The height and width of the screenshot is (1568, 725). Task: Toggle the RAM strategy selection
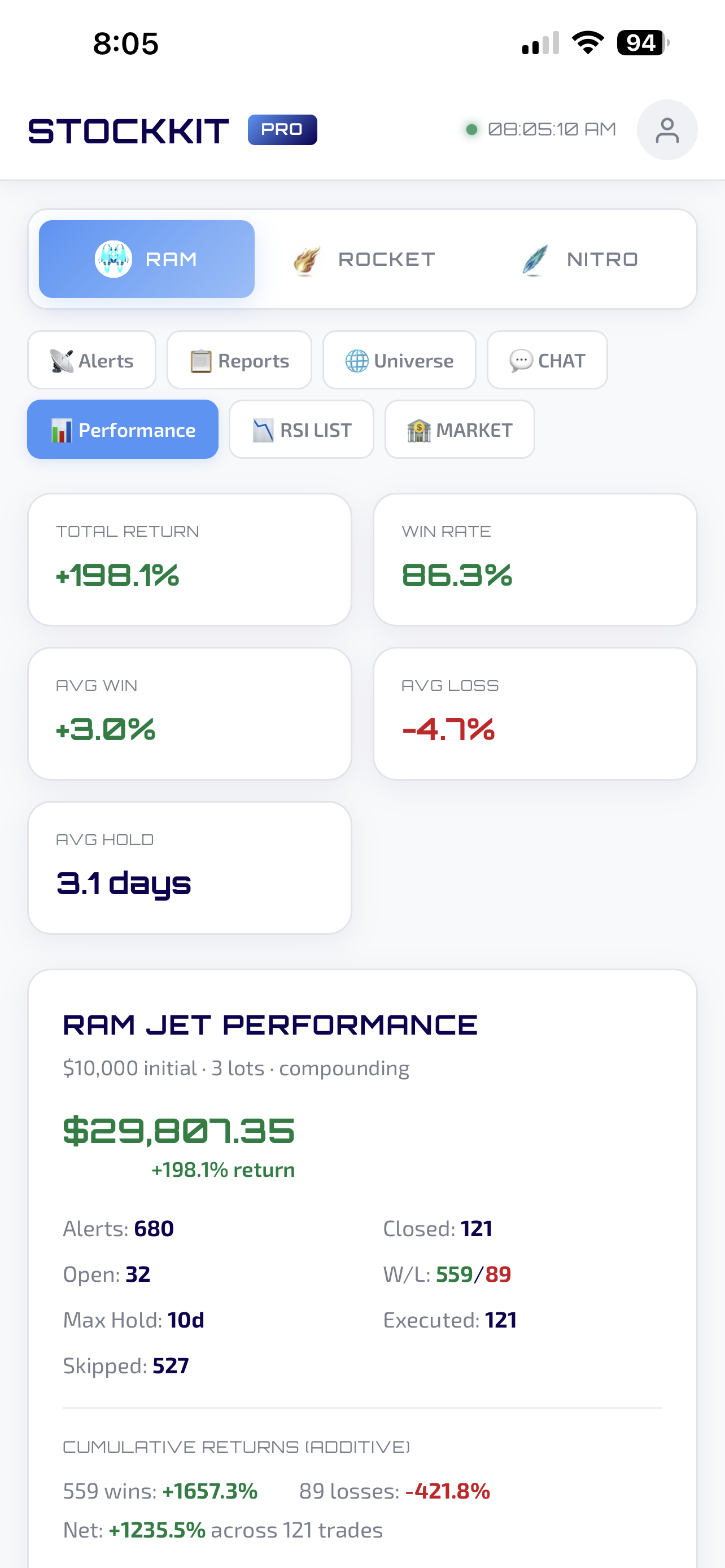pos(146,258)
